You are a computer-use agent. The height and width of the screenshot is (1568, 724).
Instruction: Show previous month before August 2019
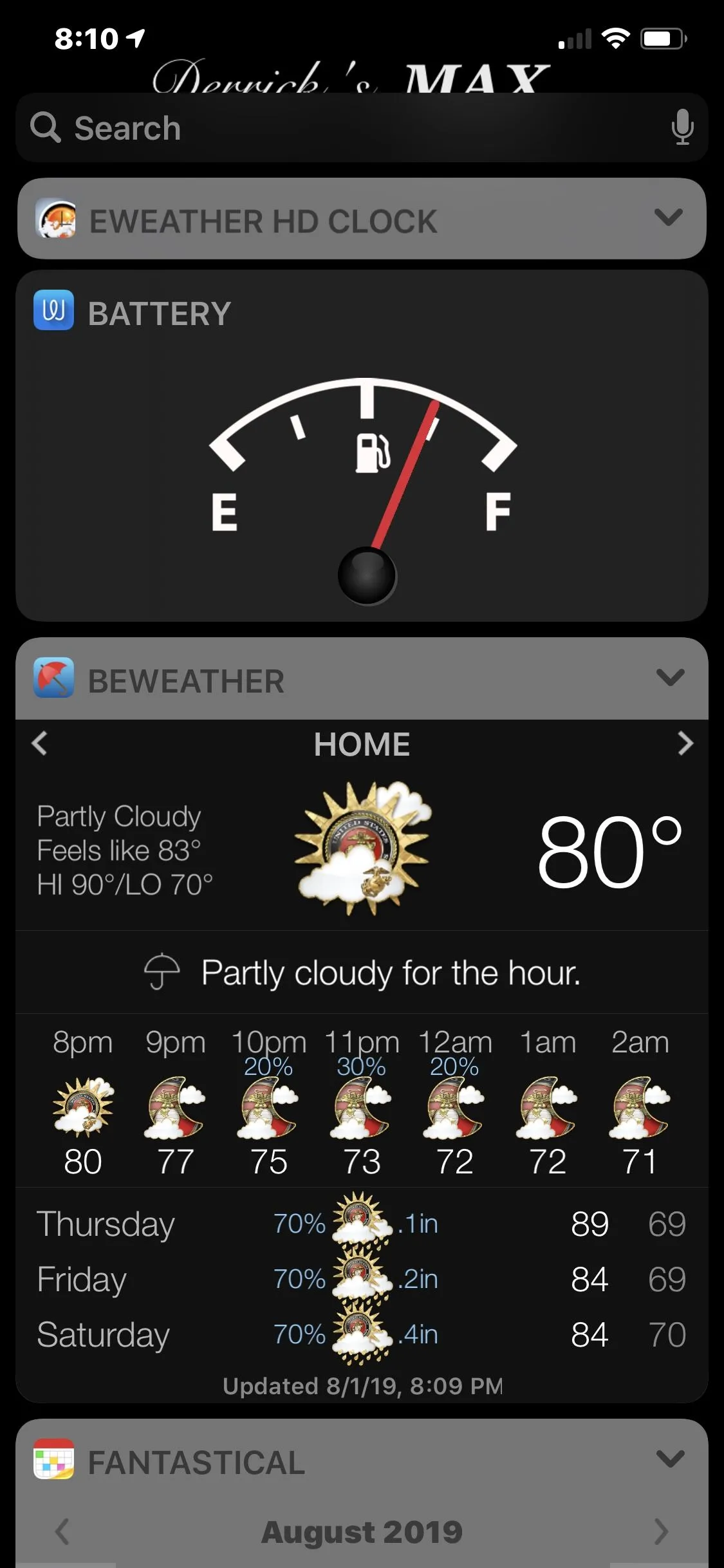[62, 1531]
